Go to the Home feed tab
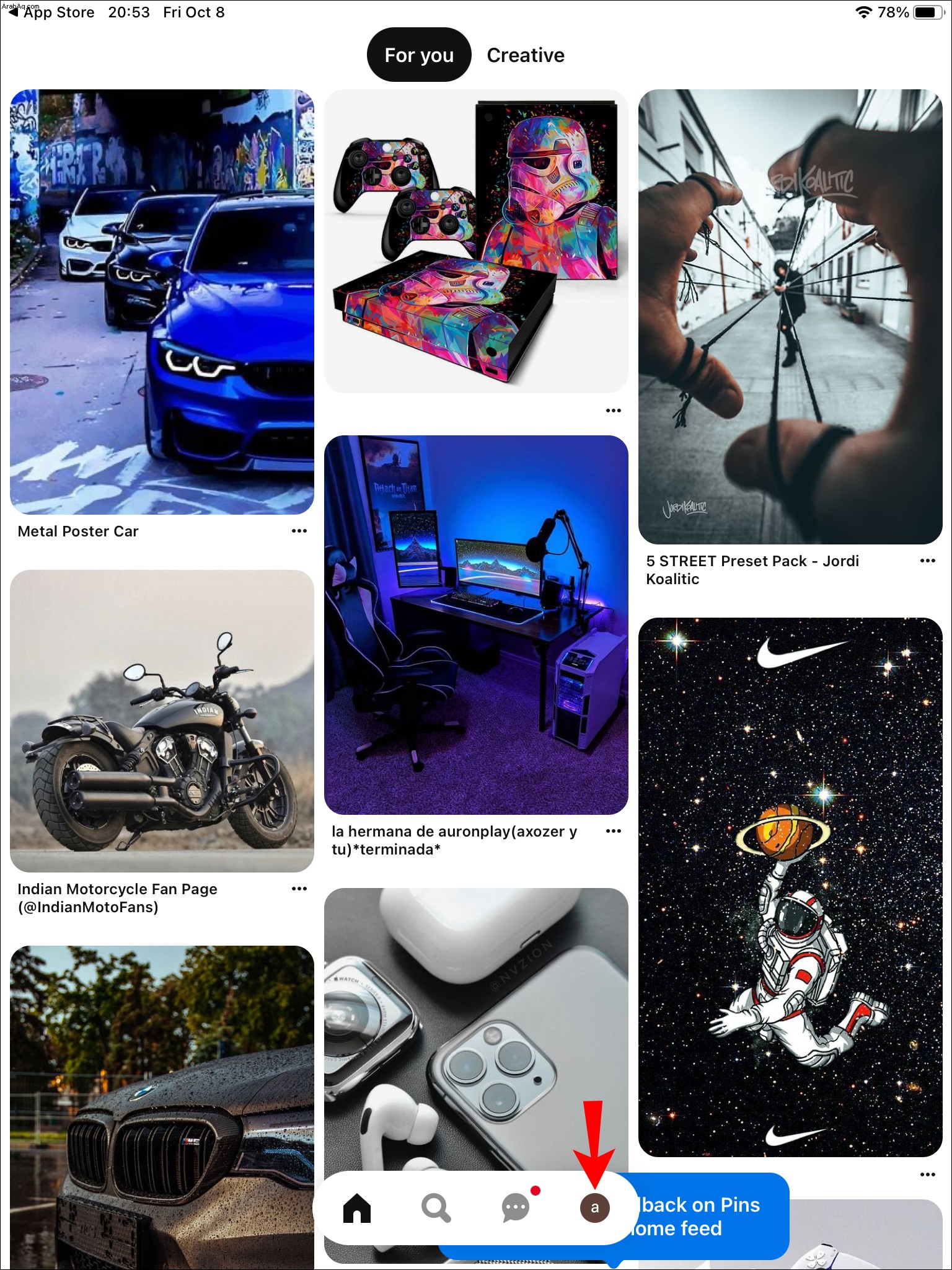The image size is (952, 1270). pos(357,1207)
